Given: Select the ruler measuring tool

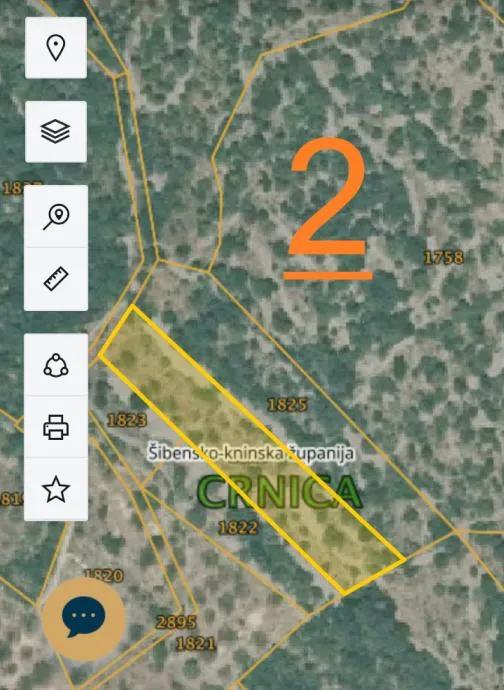Looking at the screenshot, I should [56, 279].
